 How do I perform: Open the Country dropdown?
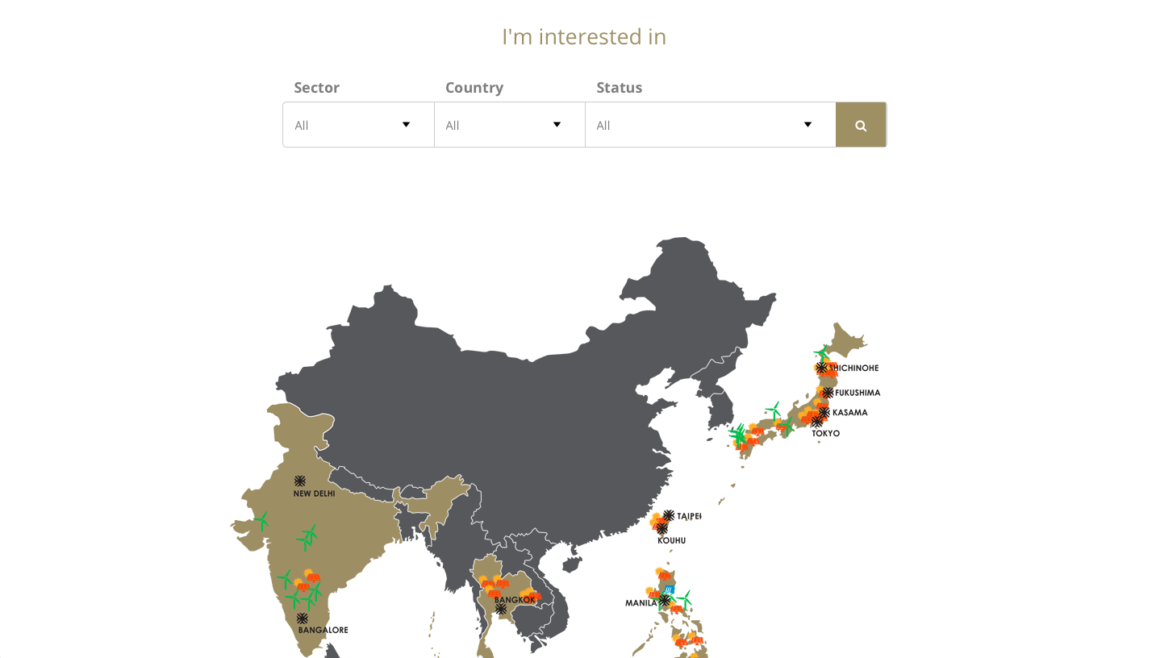(509, 125)
